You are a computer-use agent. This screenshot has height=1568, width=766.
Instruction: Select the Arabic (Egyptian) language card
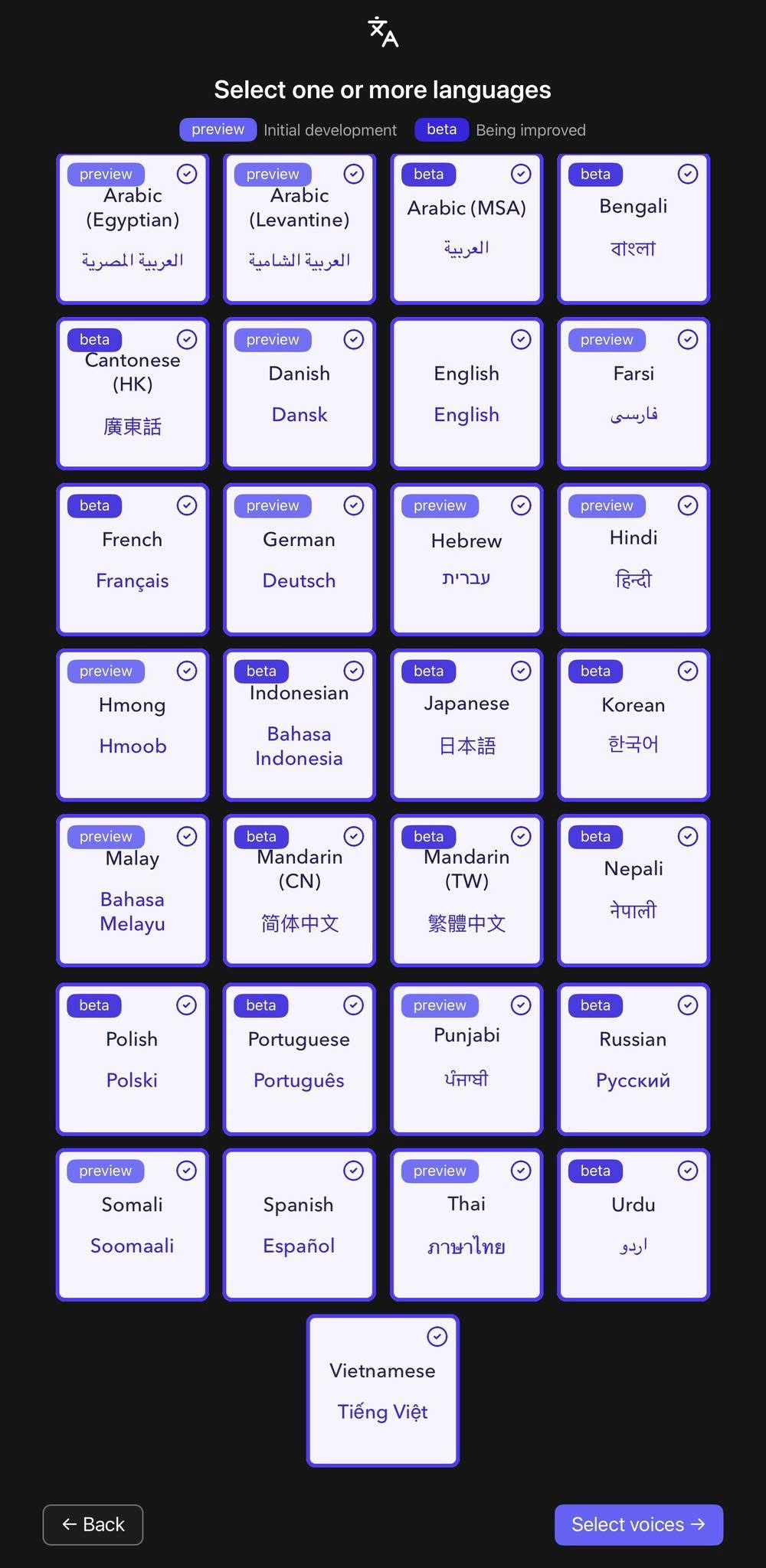click(x=133, y=229)
